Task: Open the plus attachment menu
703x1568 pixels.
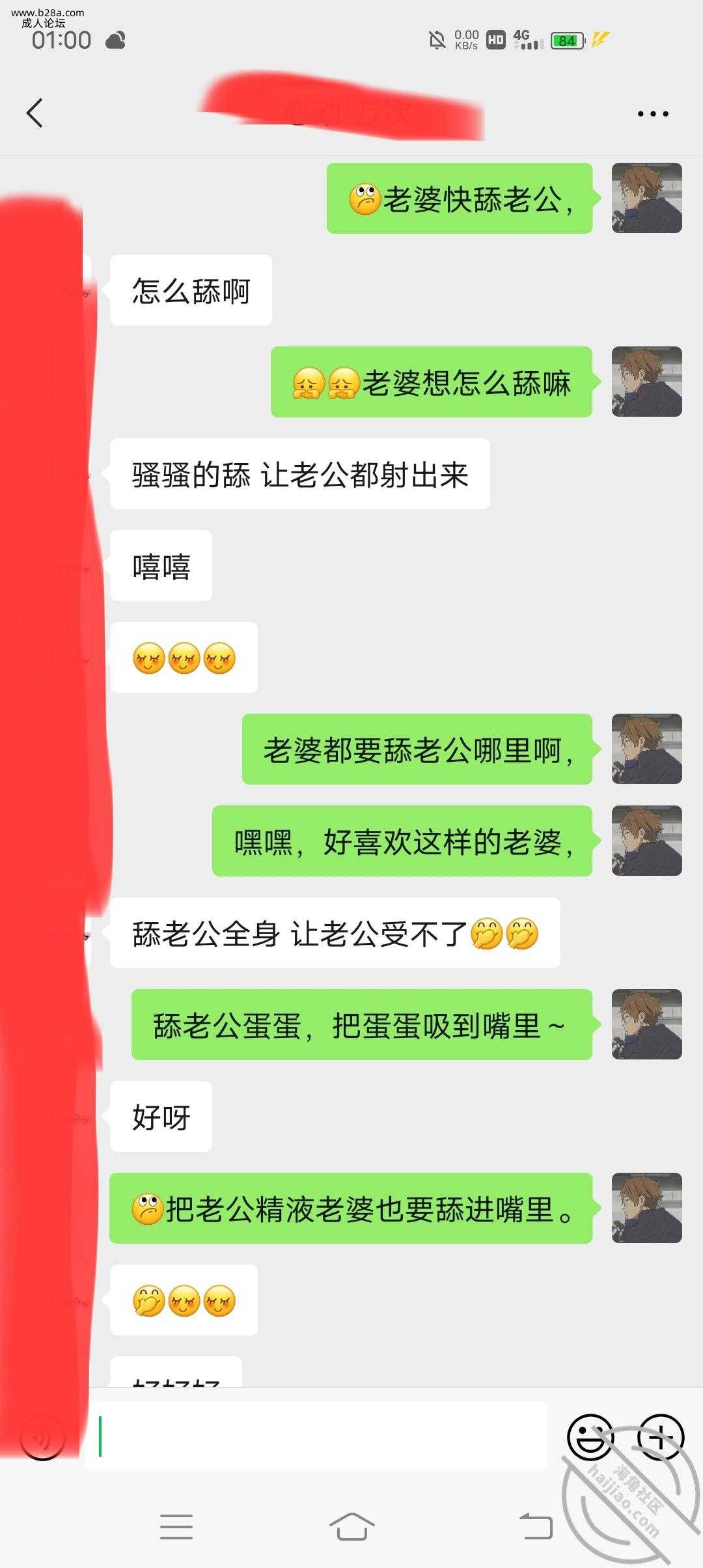Action: [x=660, y=1436]
